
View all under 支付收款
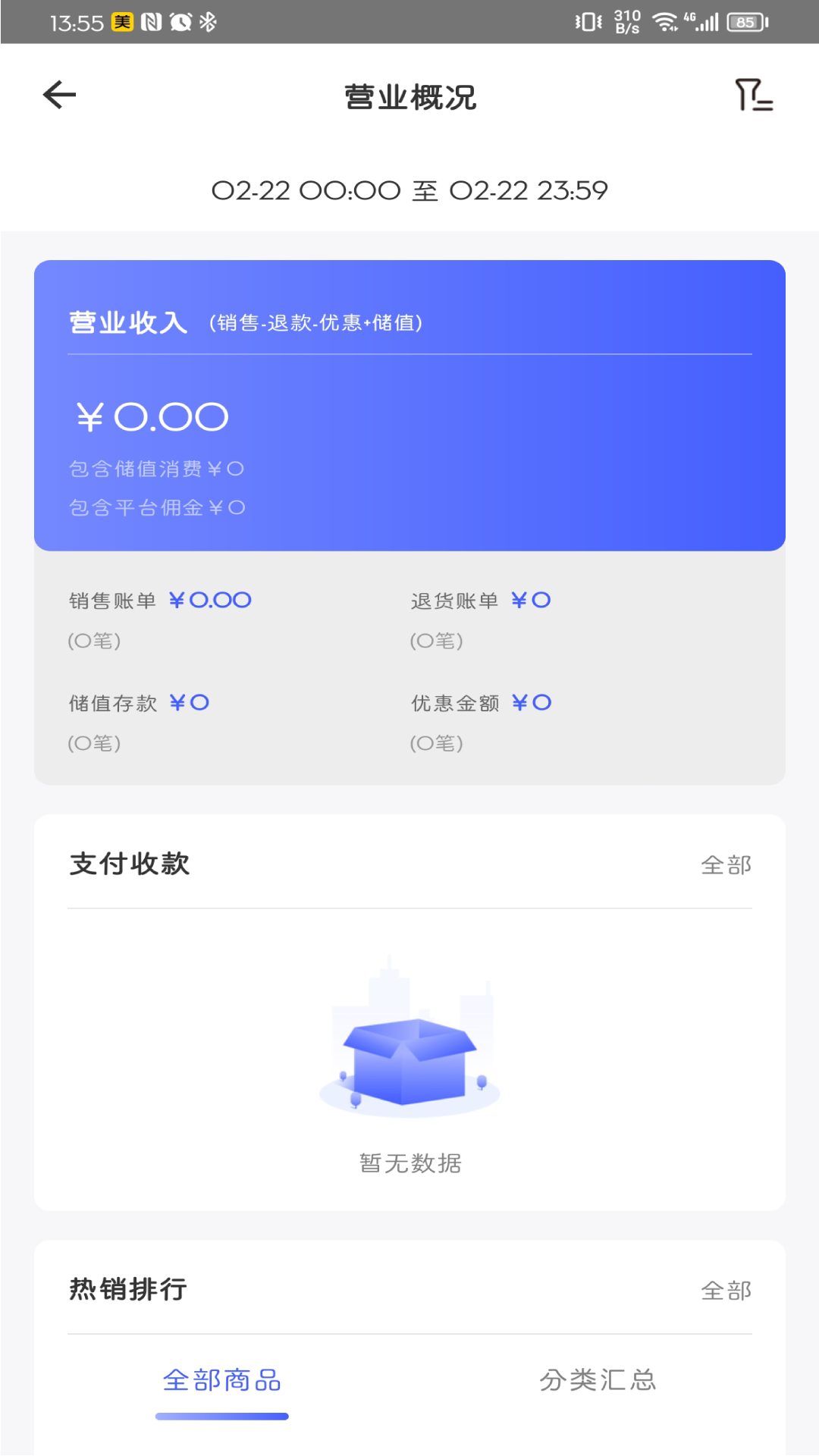click(726, 865)
